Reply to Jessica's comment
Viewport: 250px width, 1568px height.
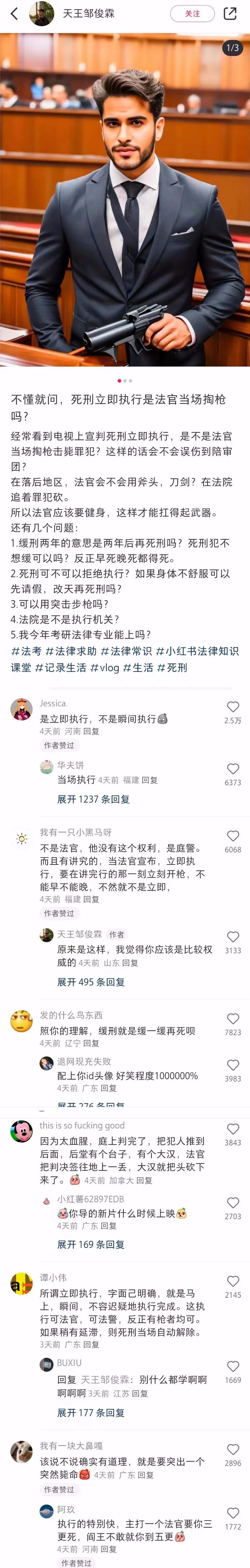91,731
